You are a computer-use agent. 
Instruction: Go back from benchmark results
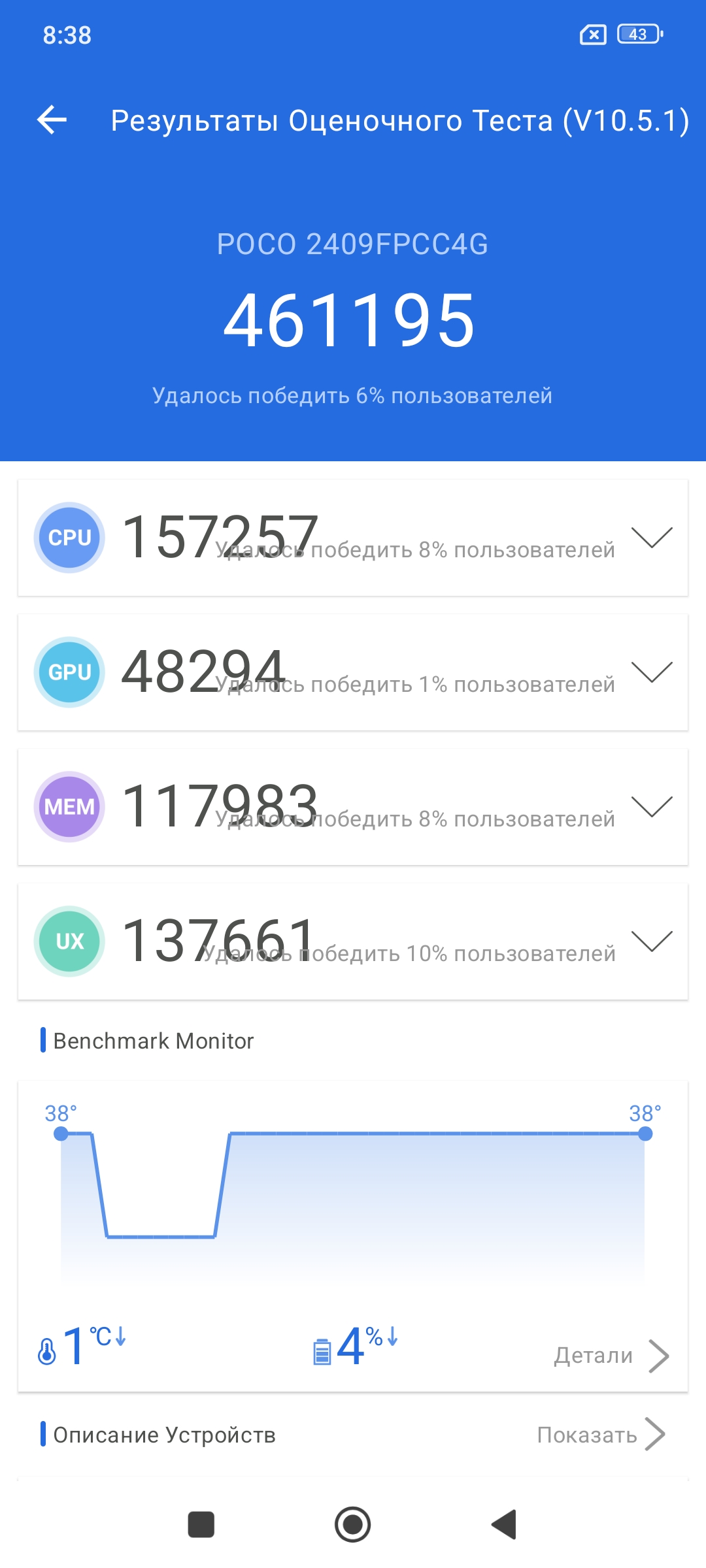(x=52, y=120)
